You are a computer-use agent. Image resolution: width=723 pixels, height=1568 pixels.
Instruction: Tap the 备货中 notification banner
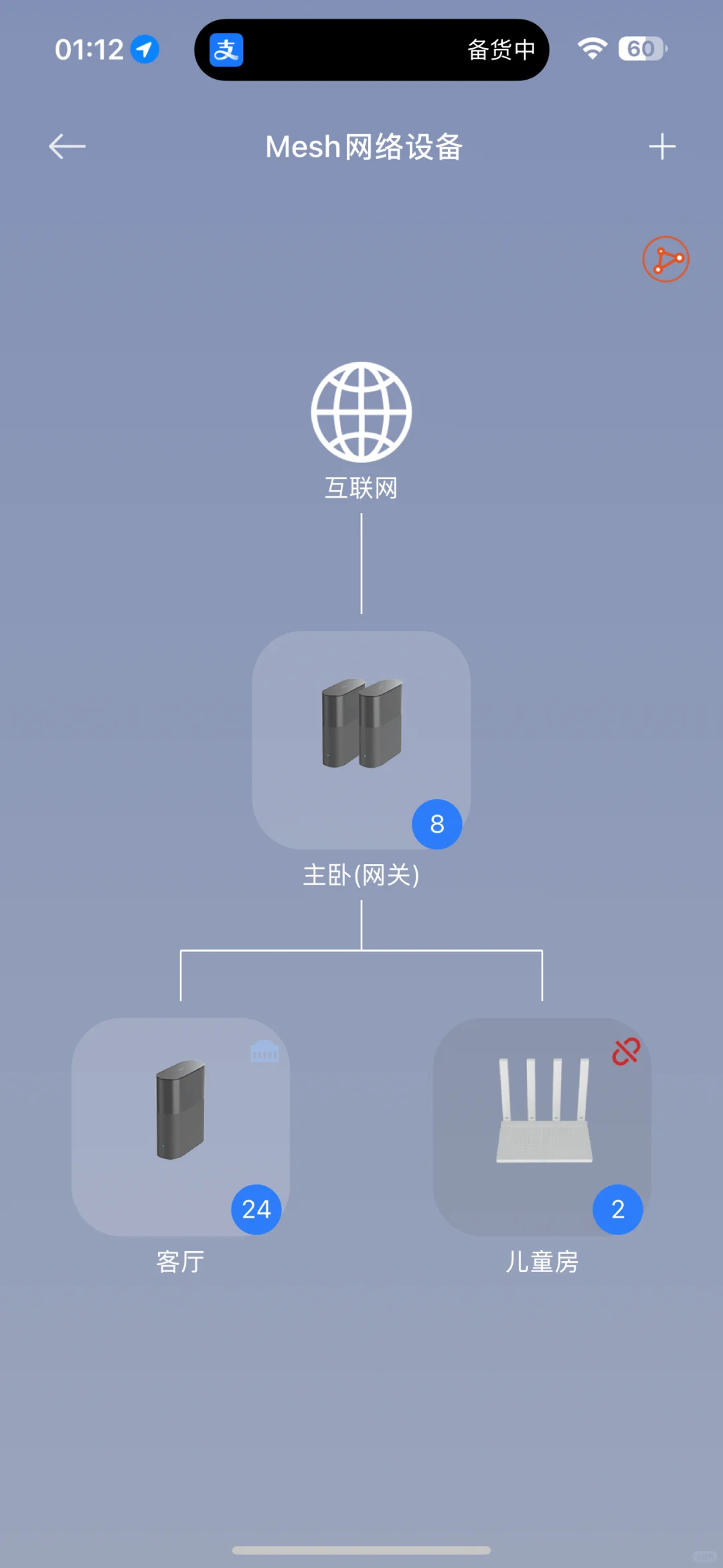[x=500, y=49]
